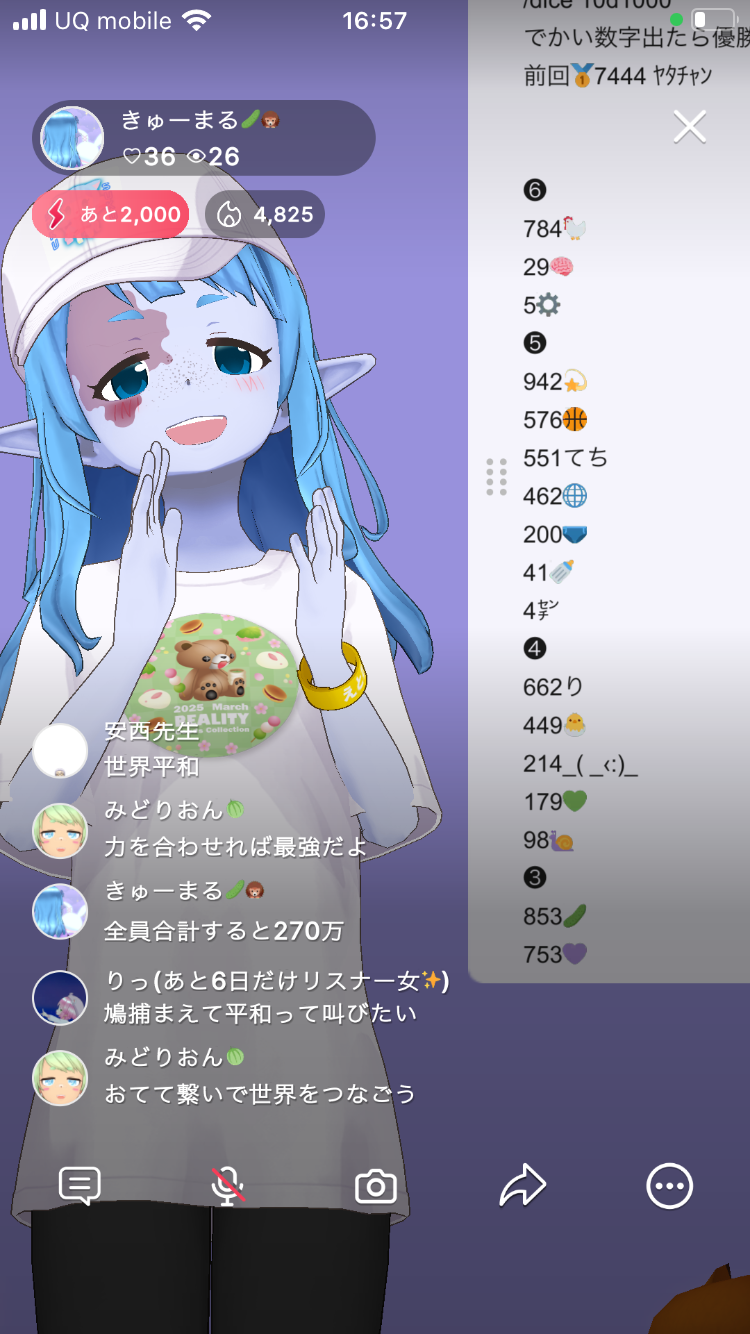Open the 4,825 flame points badge
Image resolution: width=750 pixels, height=1334 pixels.
(265, 214)
